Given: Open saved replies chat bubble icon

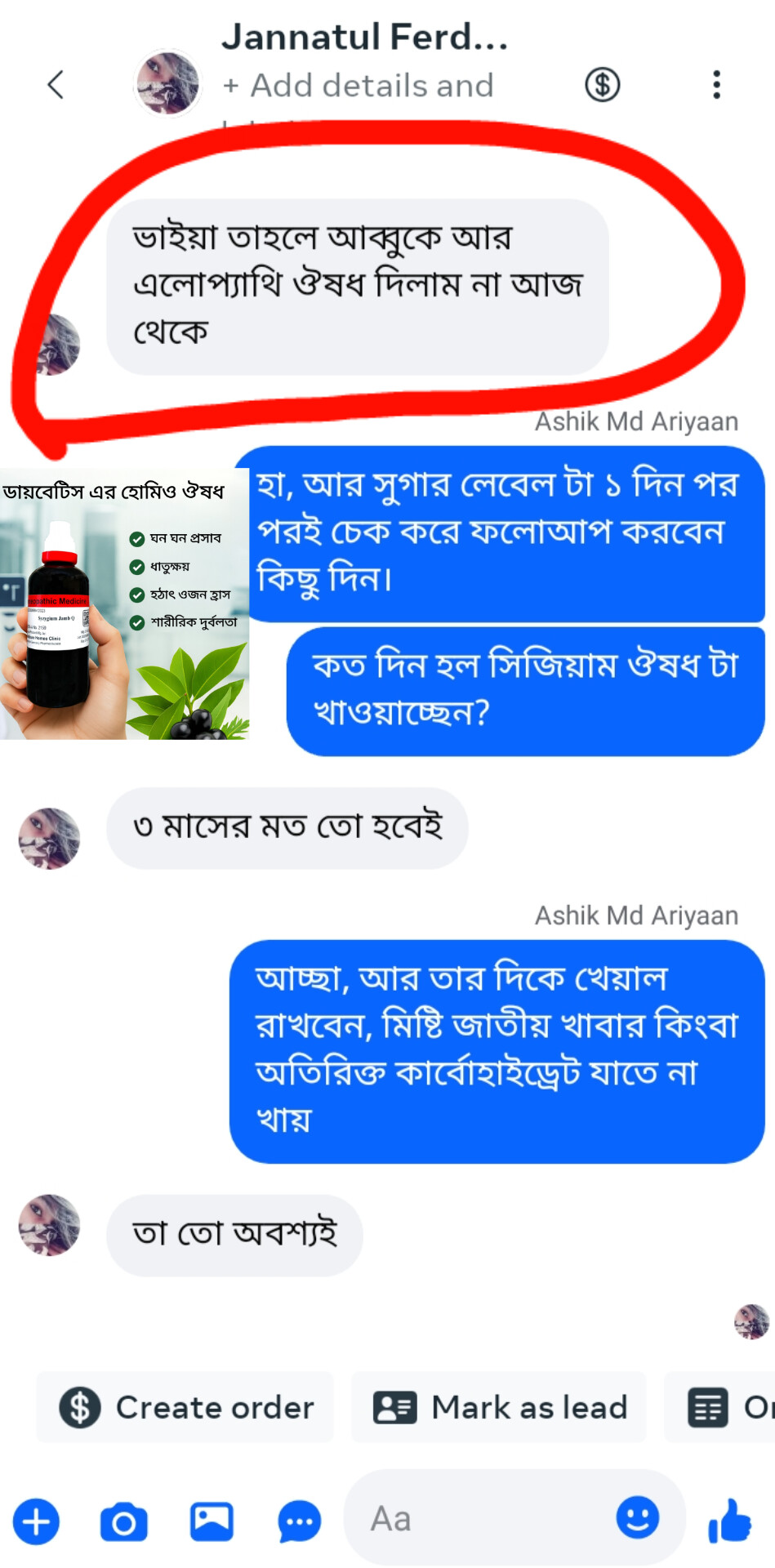Looking at the screenshot, I should [299, 1522].
